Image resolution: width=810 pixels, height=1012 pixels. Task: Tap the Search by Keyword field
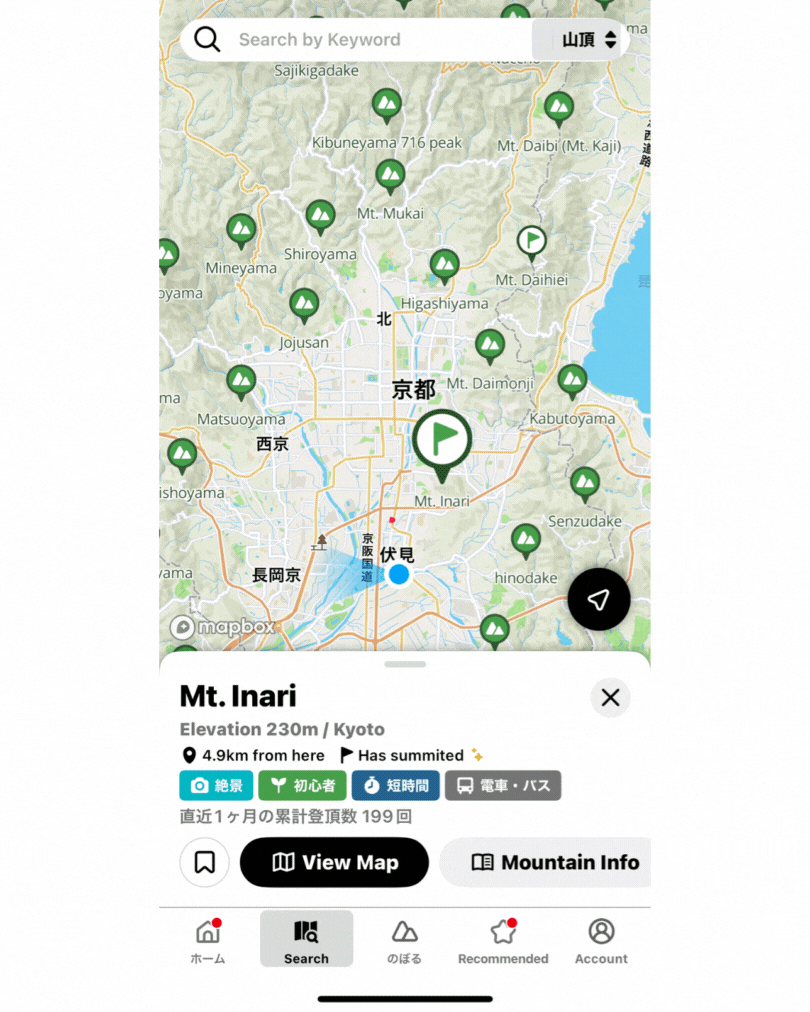pos(360,40)
